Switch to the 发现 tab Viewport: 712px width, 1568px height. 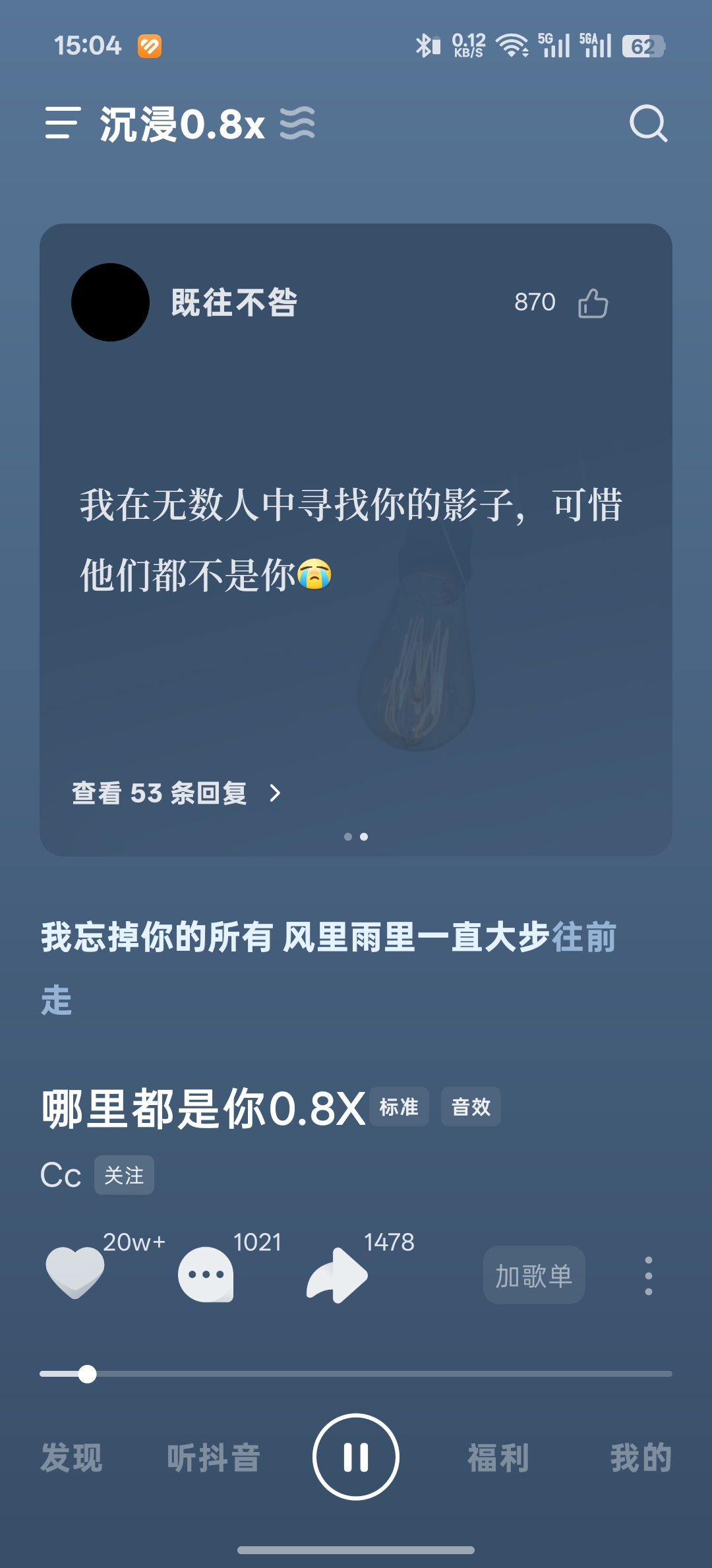pos(71,1457)
